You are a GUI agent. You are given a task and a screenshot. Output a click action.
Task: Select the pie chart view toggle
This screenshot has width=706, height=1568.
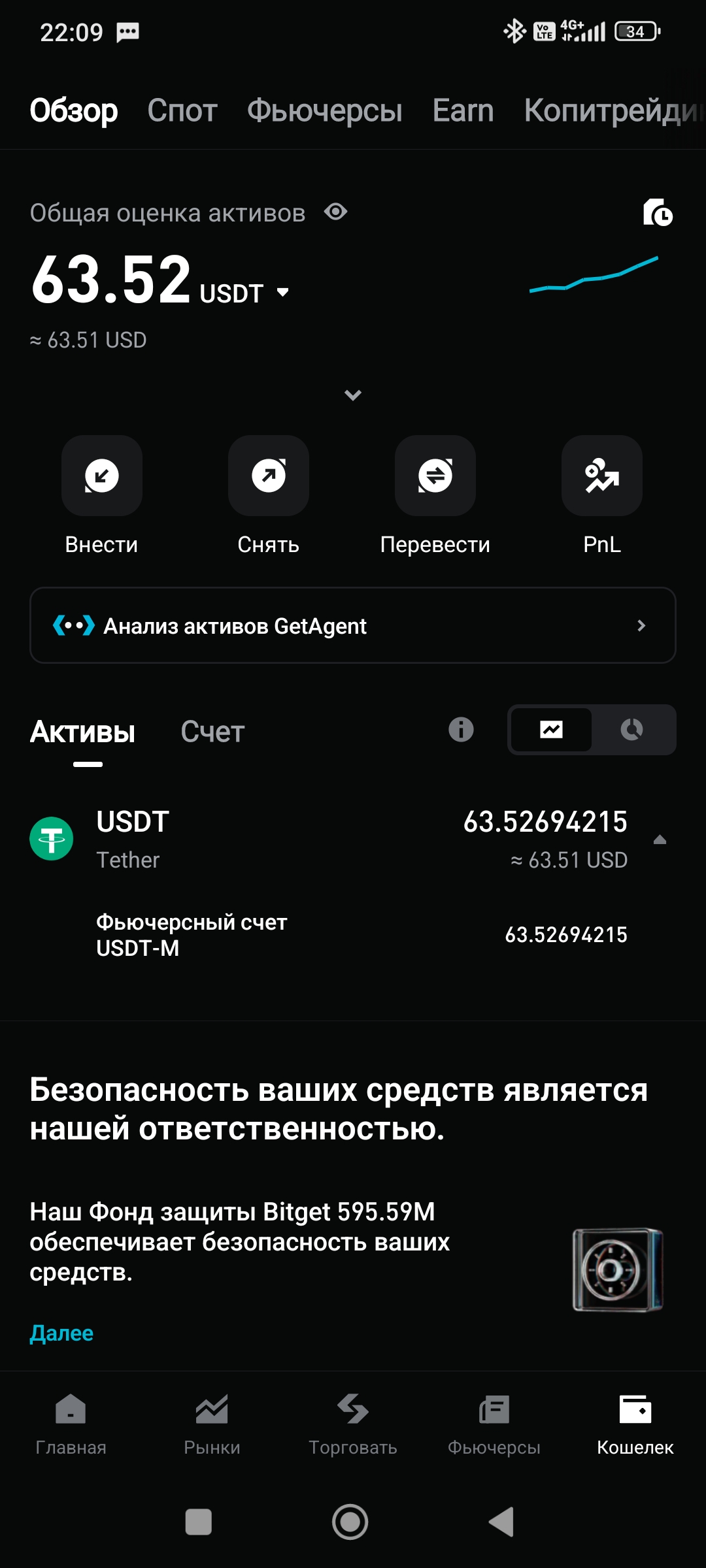pos(632,729)
